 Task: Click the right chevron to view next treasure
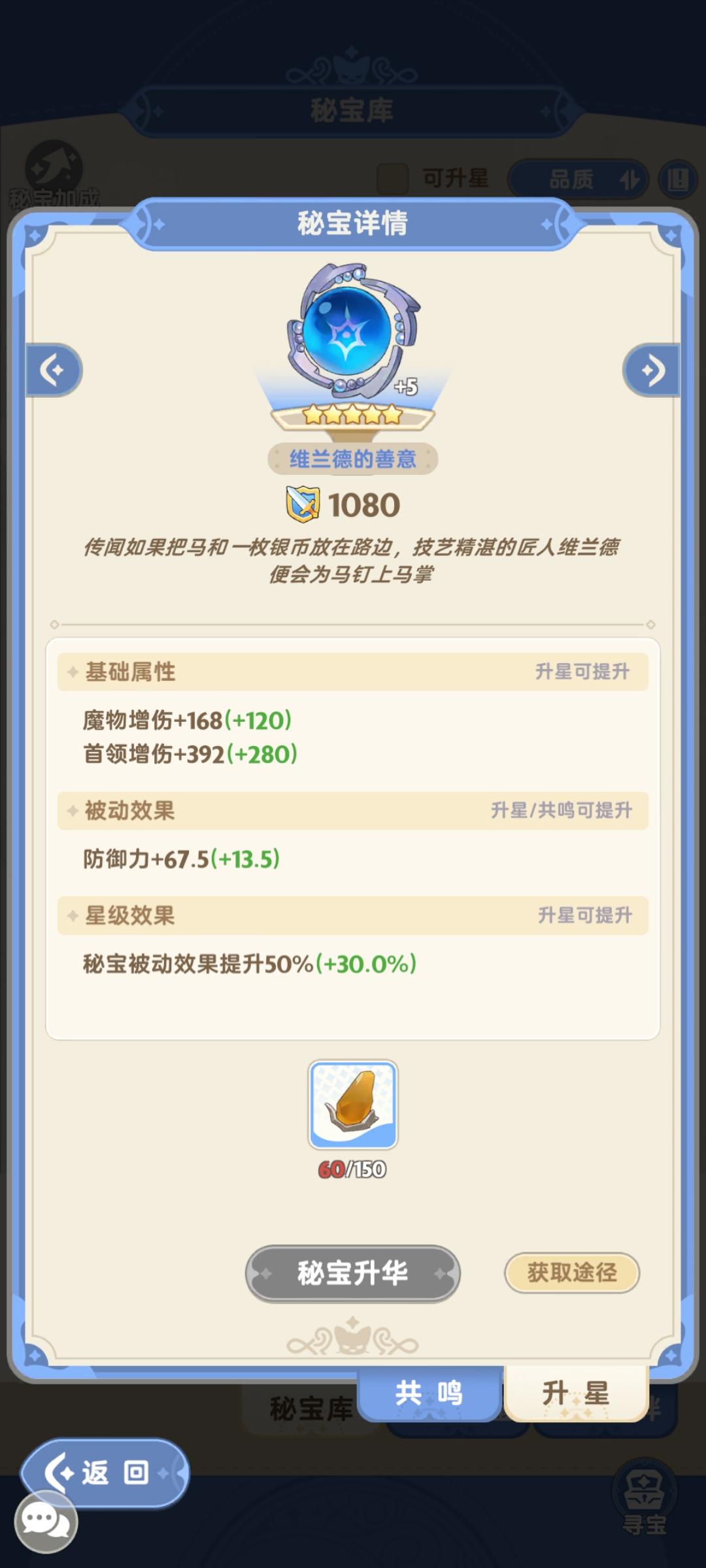click(652, 369)
